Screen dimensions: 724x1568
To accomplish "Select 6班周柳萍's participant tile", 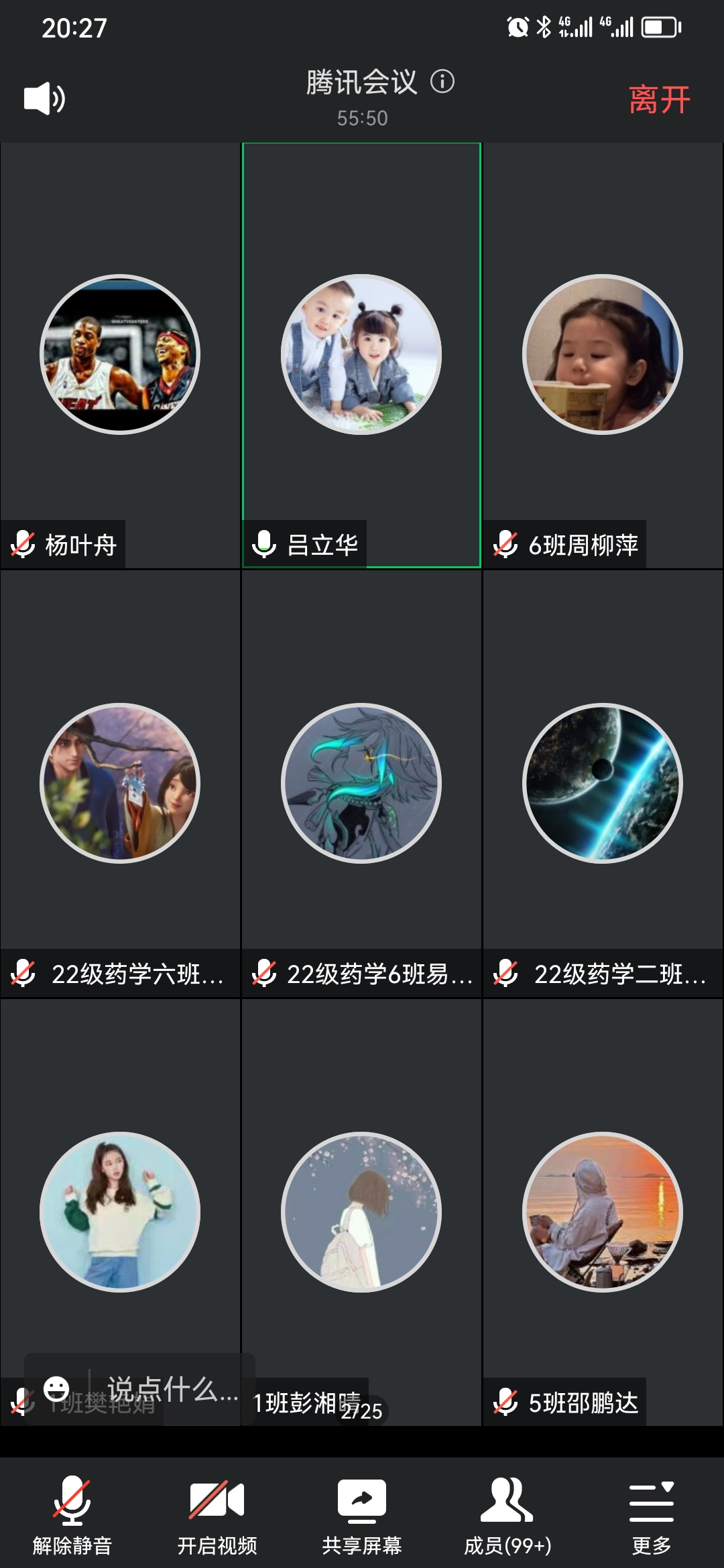I will [x=602, y=355].
